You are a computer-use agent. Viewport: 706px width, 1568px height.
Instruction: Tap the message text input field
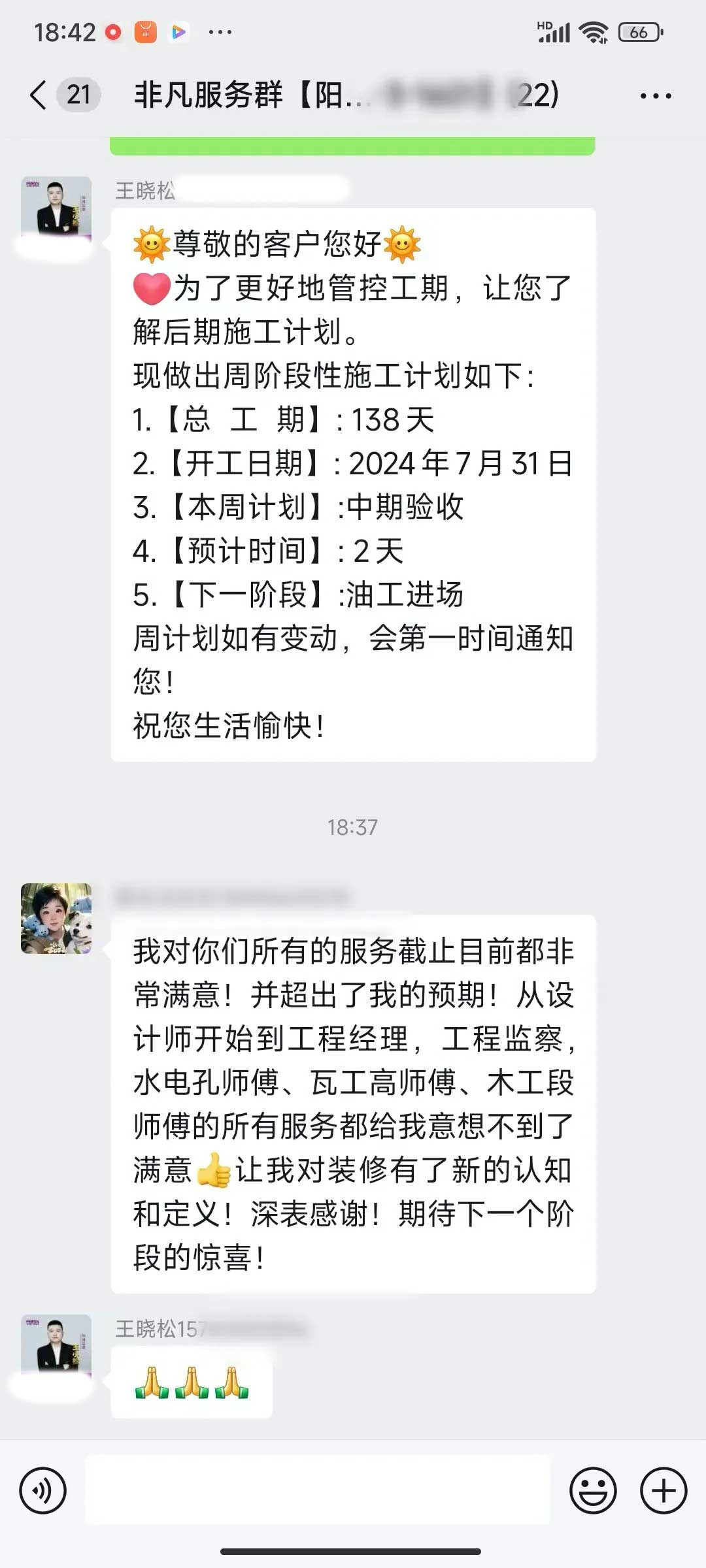[x=318, y=1490]
